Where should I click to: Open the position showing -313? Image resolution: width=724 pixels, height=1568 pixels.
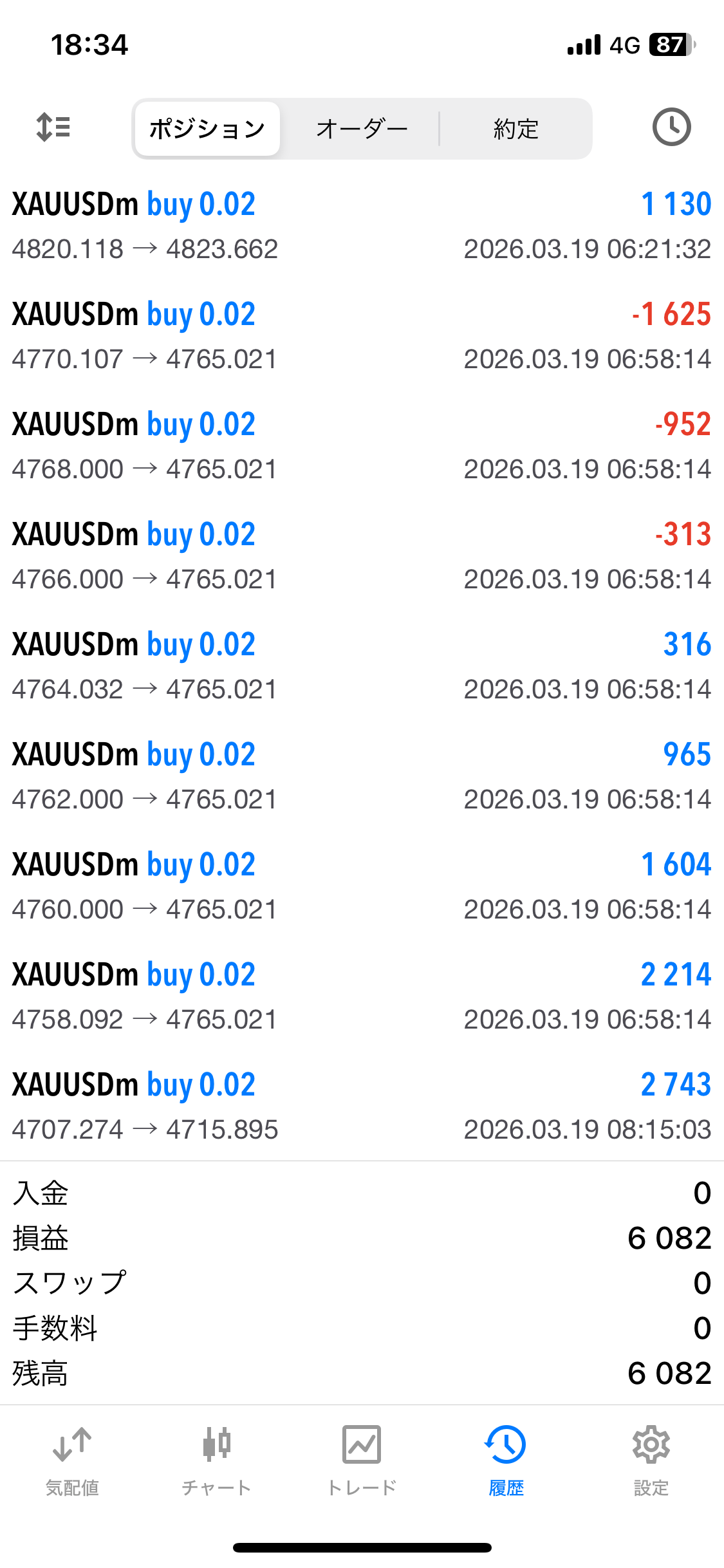click(362, 556)
